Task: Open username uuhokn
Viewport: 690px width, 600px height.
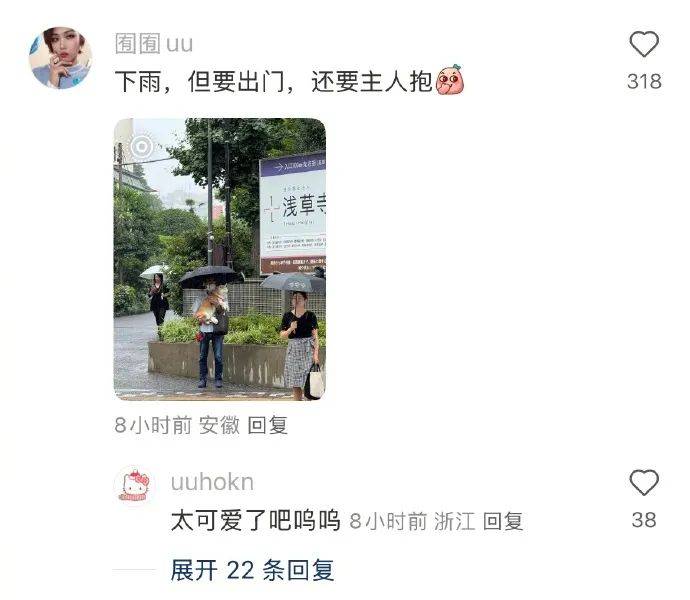Action: tap(211, 482)
